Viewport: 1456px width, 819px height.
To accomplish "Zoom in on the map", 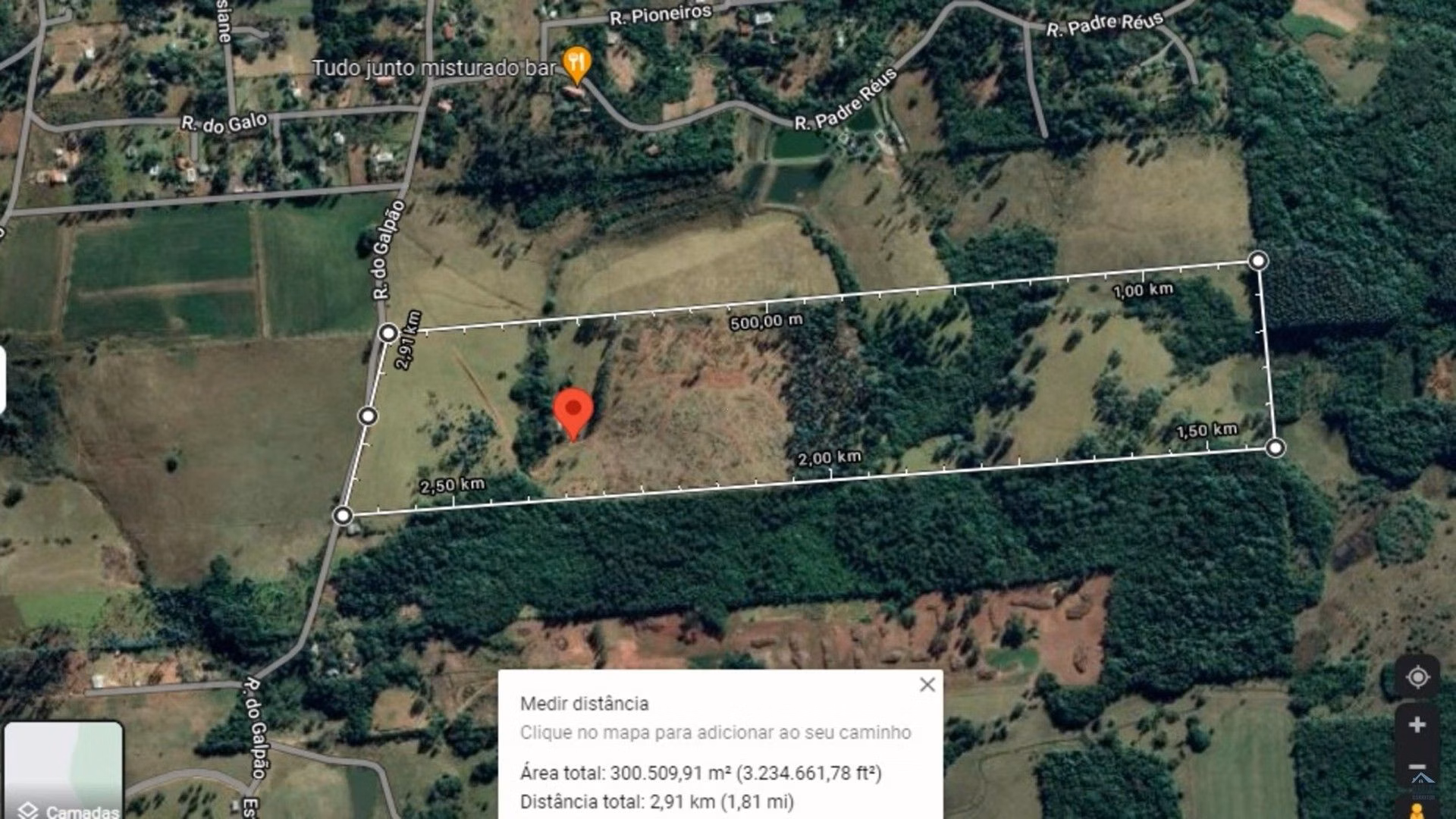I will coord(1417,725).
